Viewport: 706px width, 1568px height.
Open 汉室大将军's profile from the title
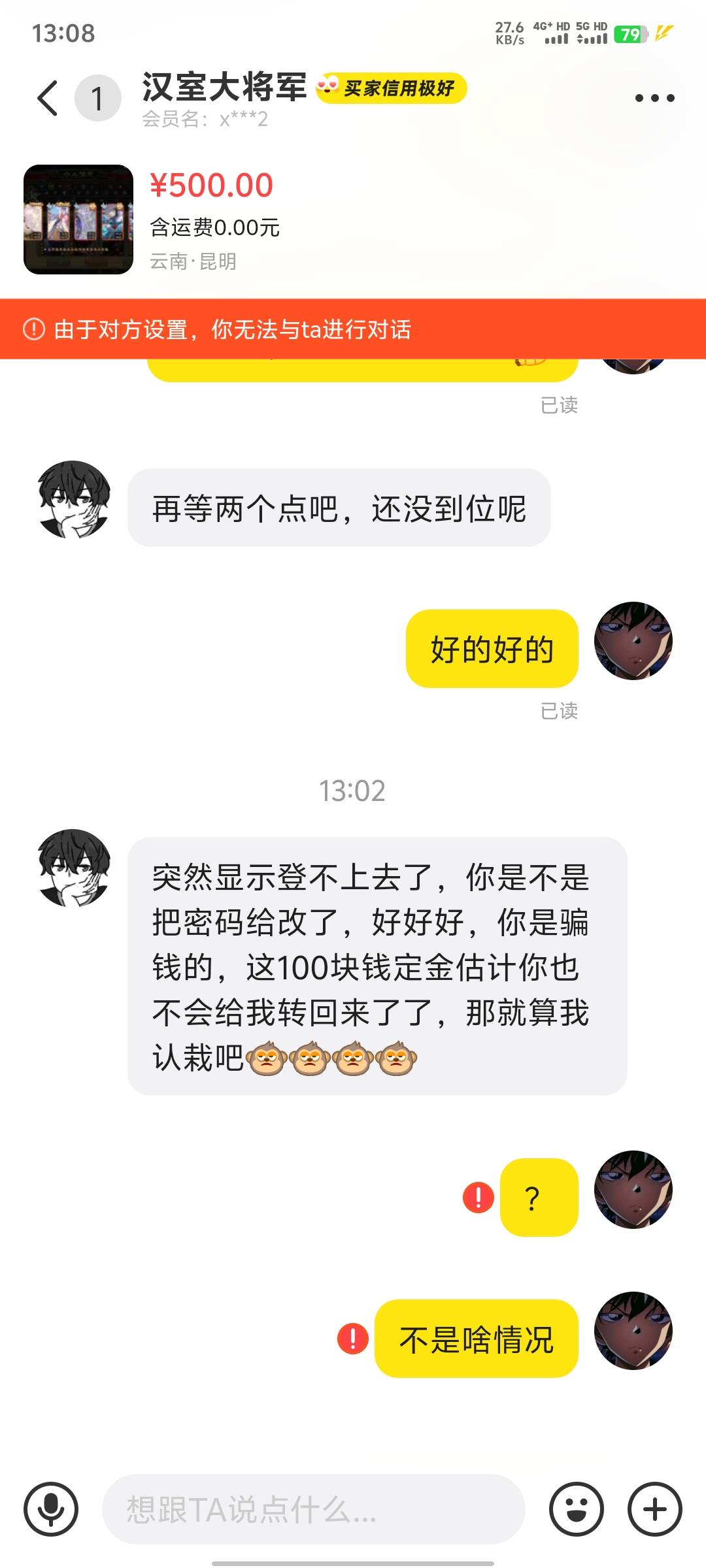[224, 88]
